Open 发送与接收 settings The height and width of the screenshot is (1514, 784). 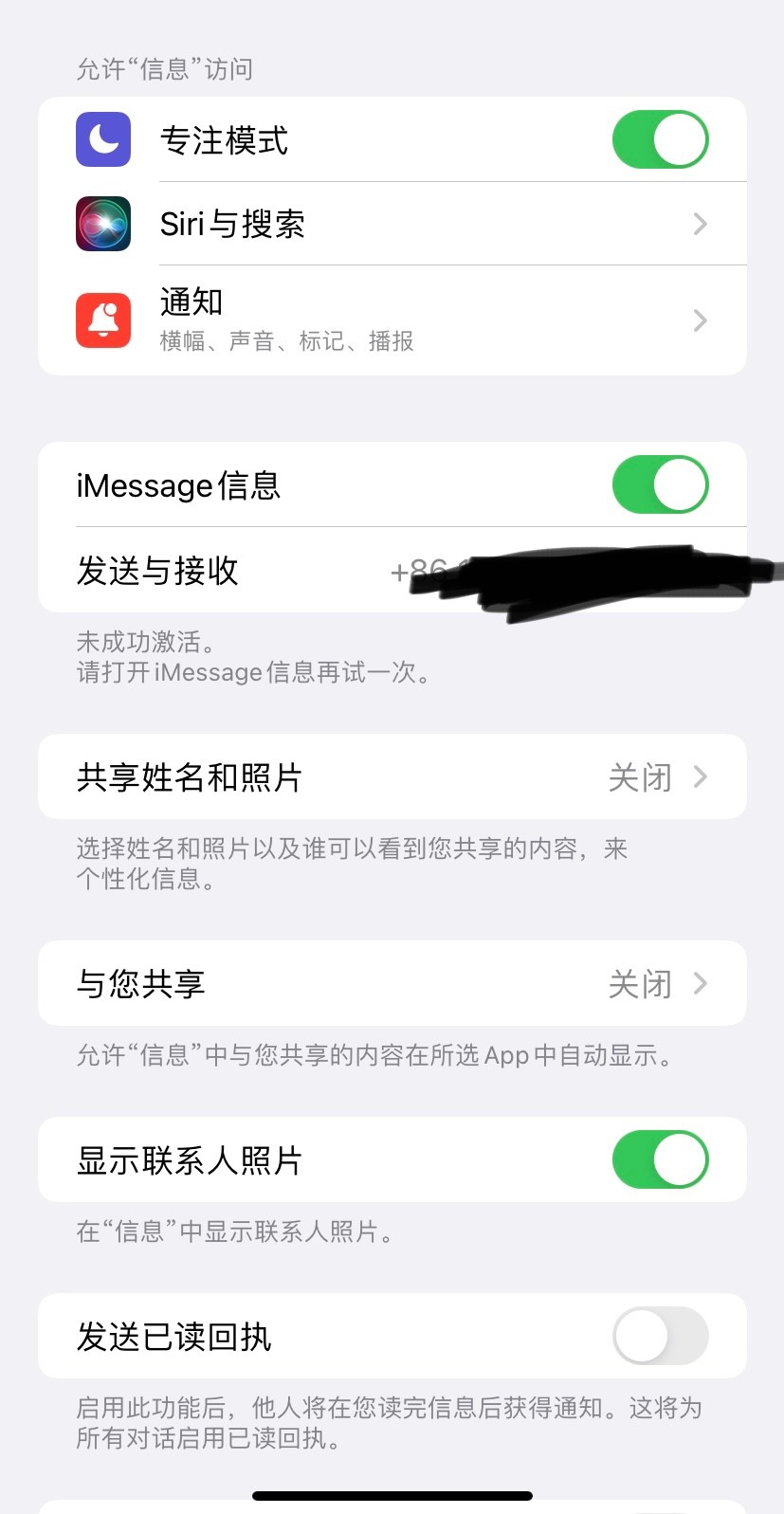(x=392, y=571)
